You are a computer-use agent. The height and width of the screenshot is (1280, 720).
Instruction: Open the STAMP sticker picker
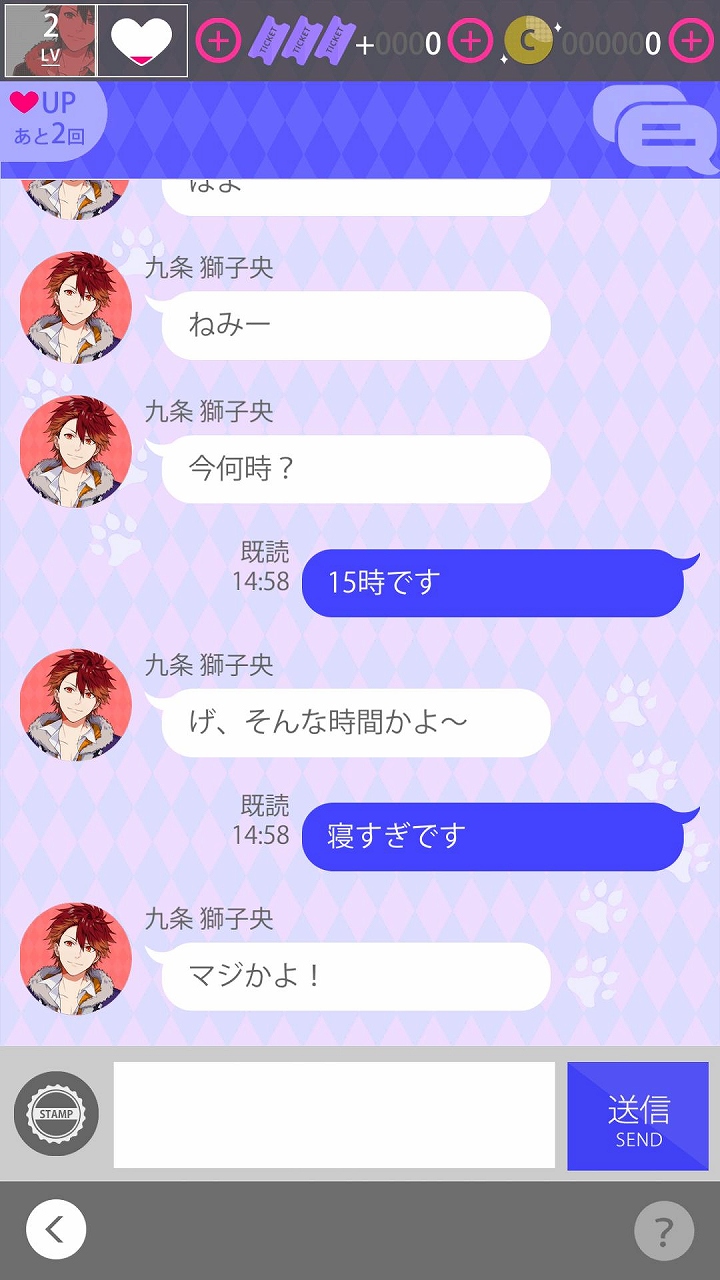pyautogui.click(x=56, y=1114)
